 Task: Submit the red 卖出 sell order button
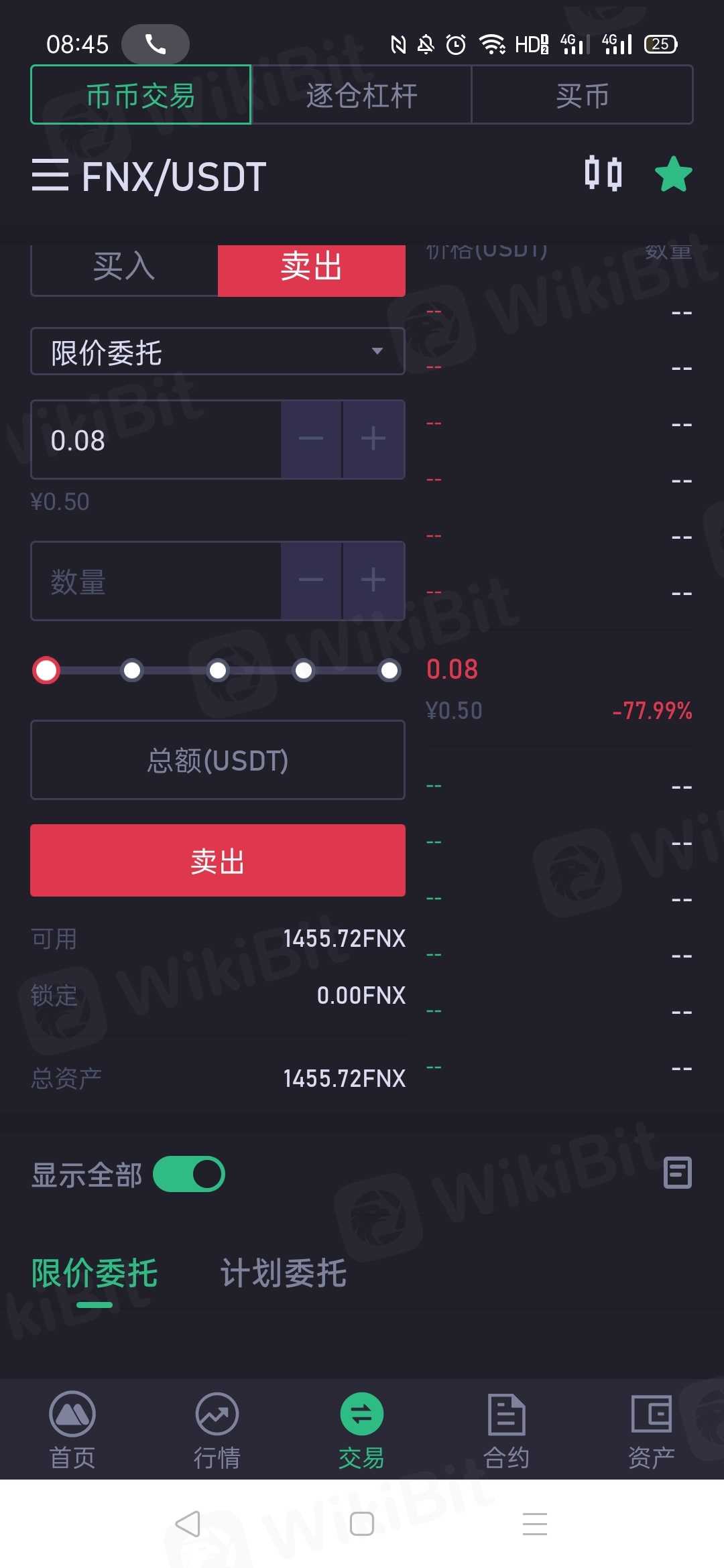218,860
